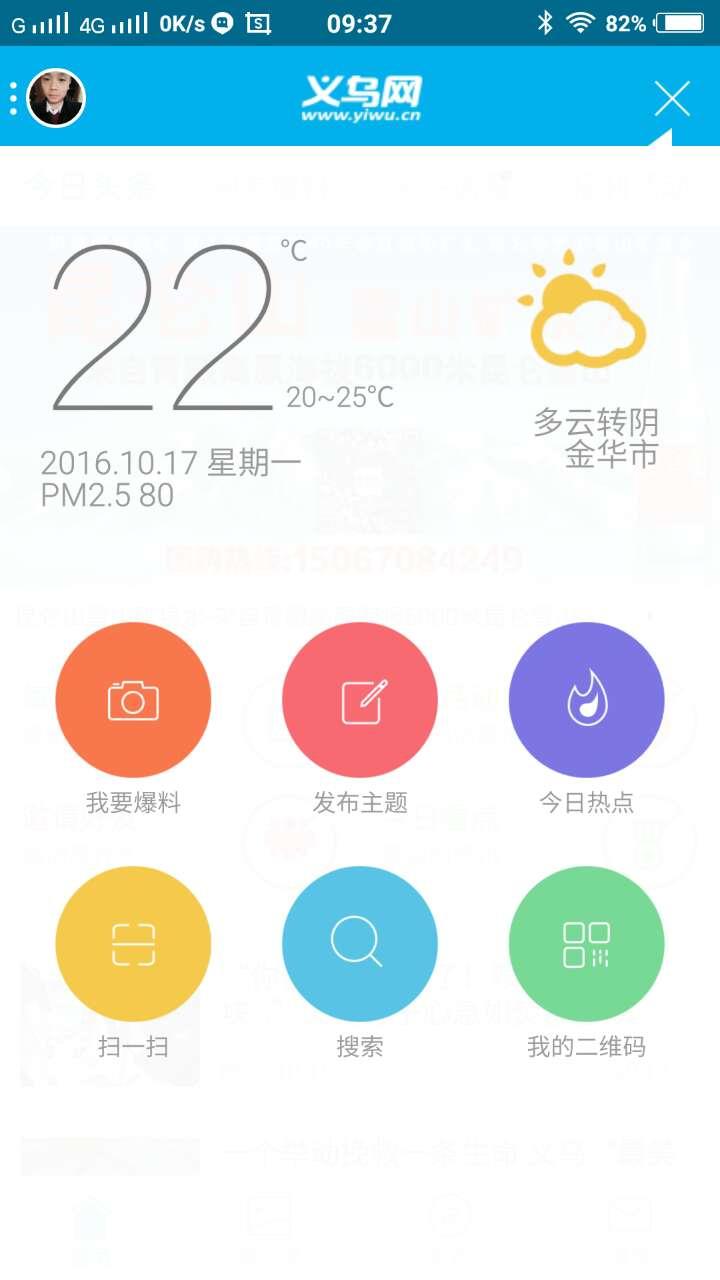
Task: Close the quick menu overlay
Action: point(671,98)
